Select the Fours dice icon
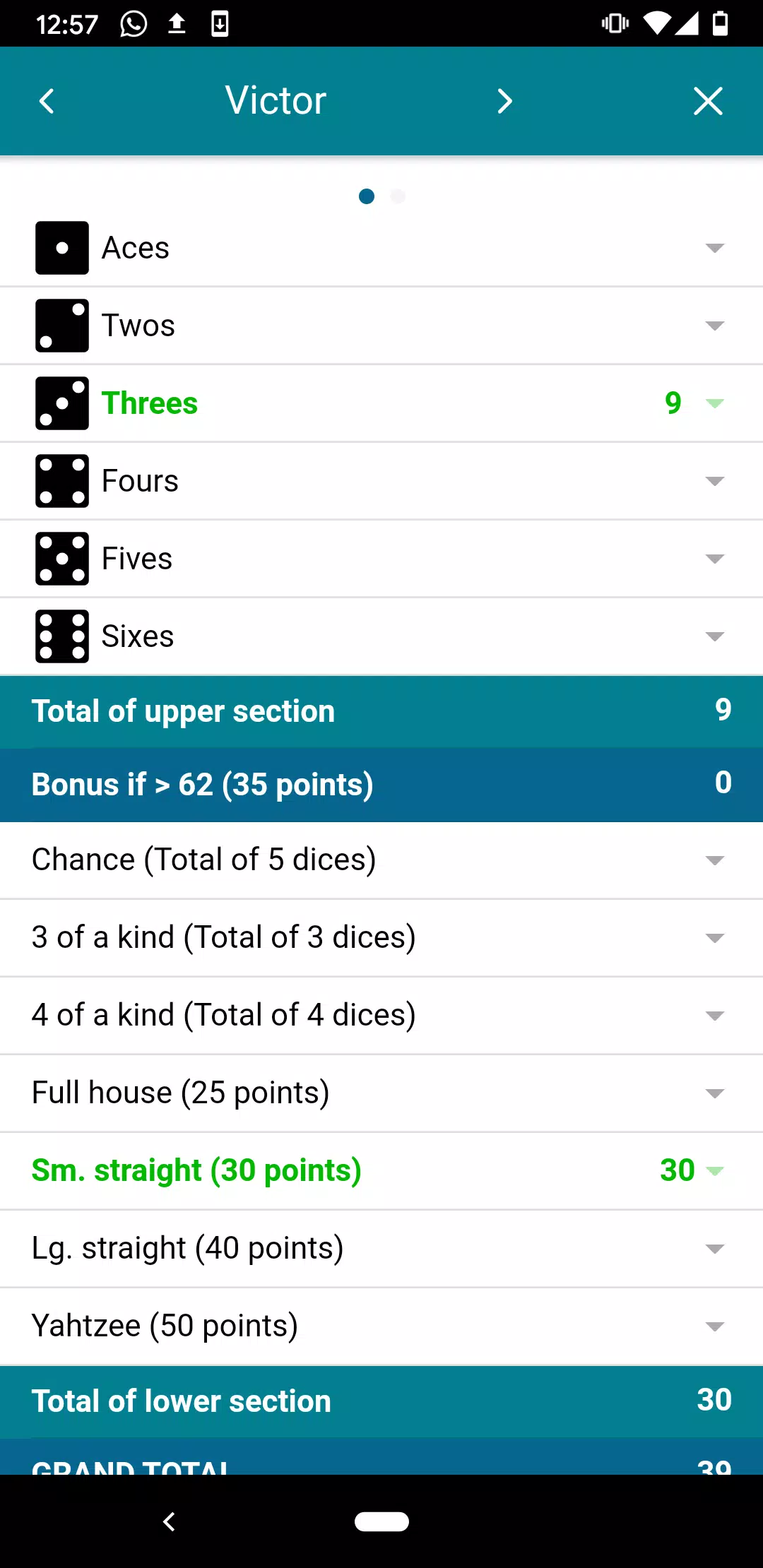 point(61,480)
